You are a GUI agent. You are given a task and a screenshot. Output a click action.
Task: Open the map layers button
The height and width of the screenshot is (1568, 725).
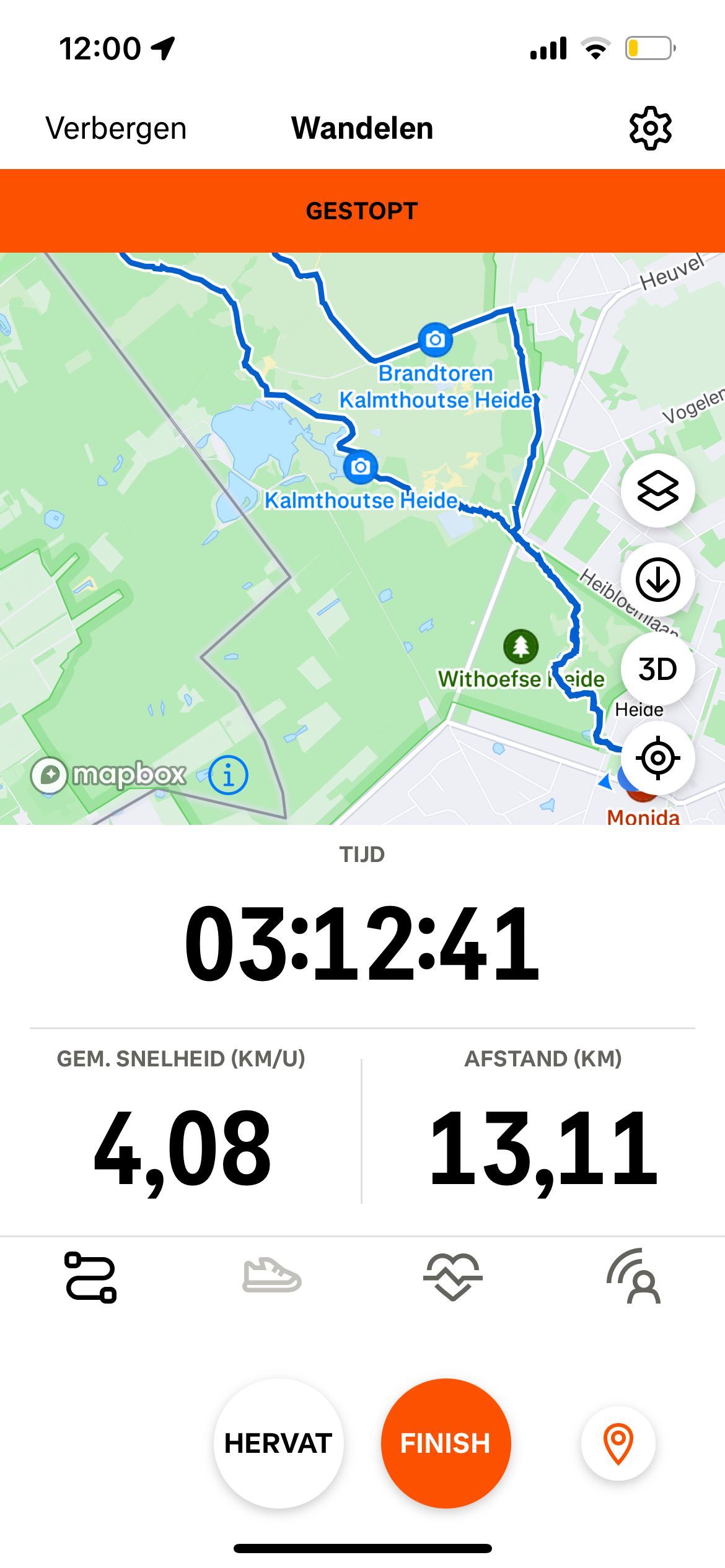657,490
